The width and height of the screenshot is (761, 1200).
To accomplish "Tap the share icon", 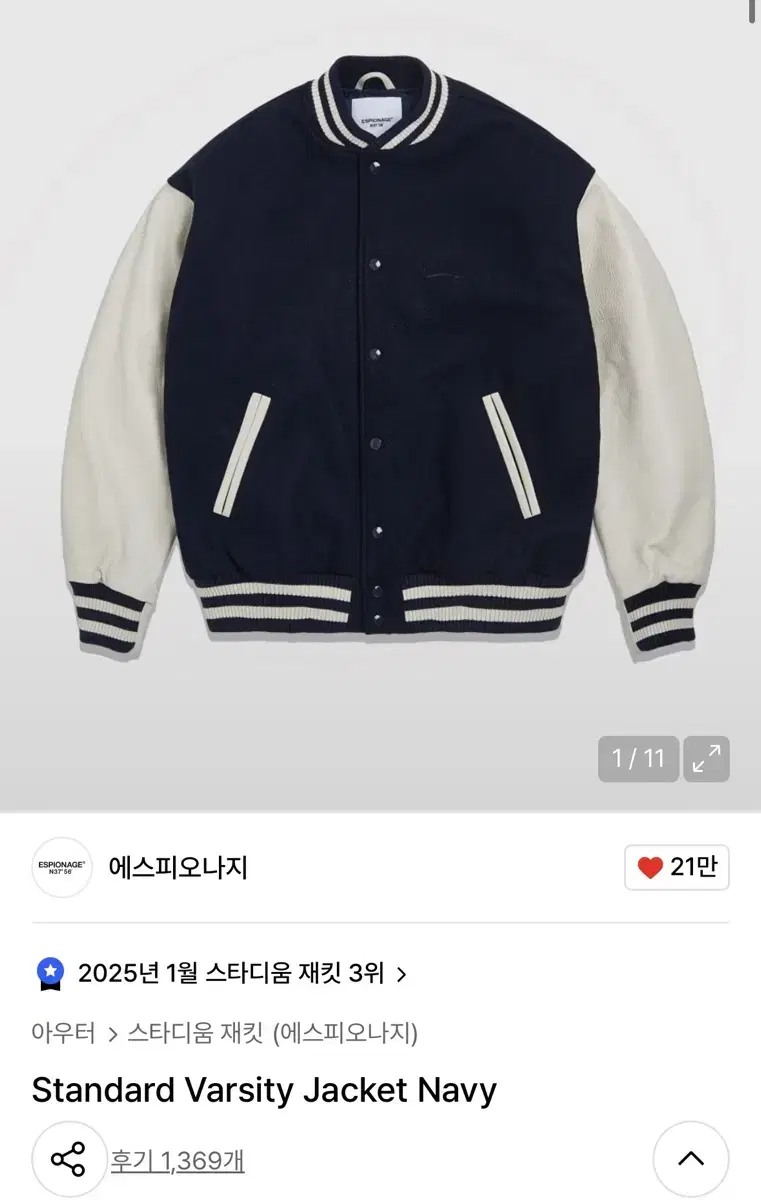I will point(68,1160).
